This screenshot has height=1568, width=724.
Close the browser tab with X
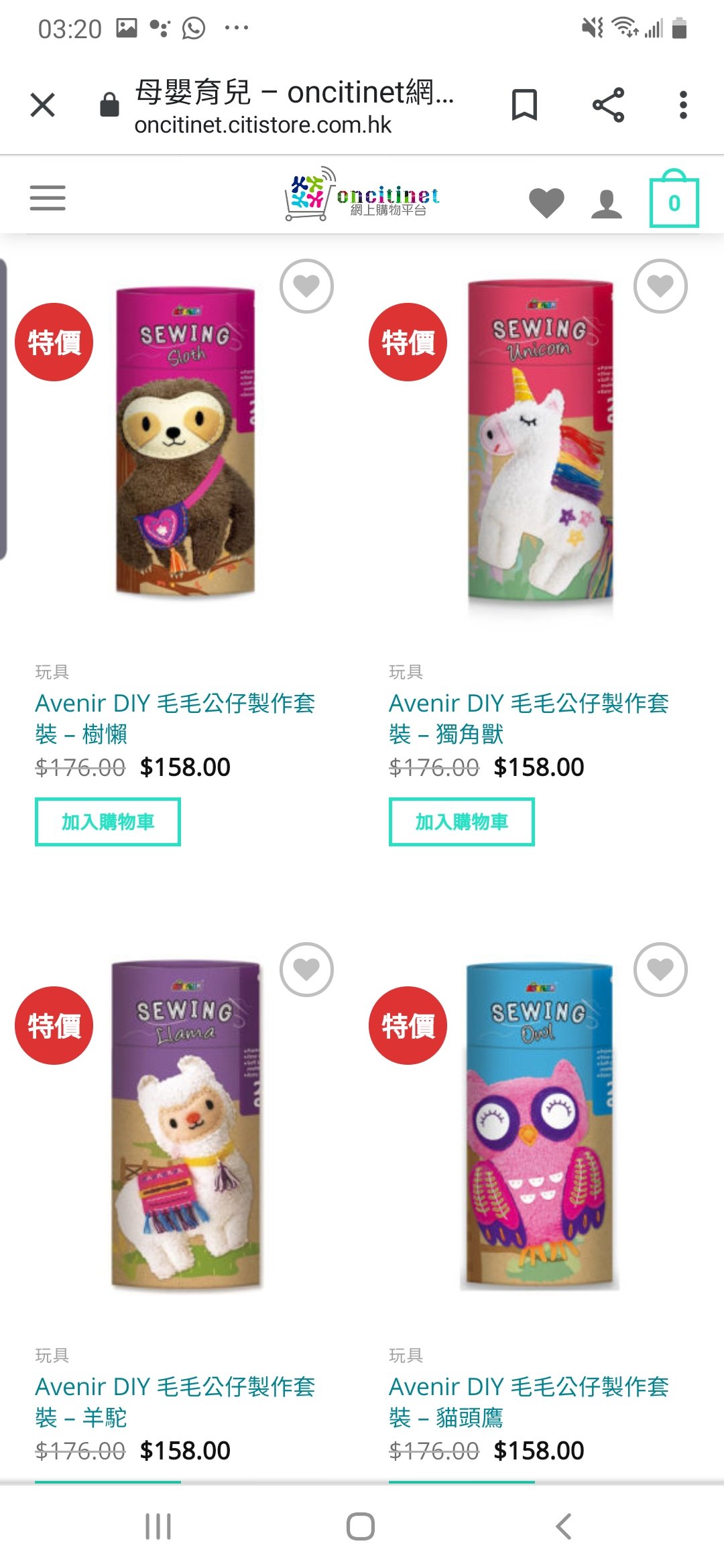[43, 105]
